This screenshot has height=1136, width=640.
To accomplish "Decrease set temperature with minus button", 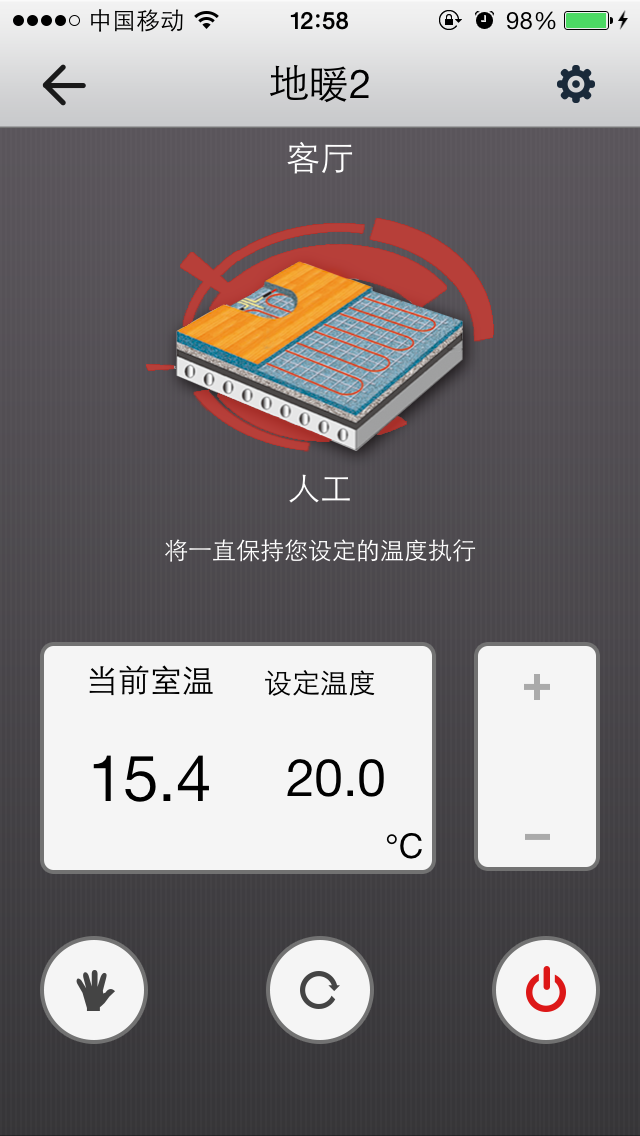I will click(x=537, y=836).
